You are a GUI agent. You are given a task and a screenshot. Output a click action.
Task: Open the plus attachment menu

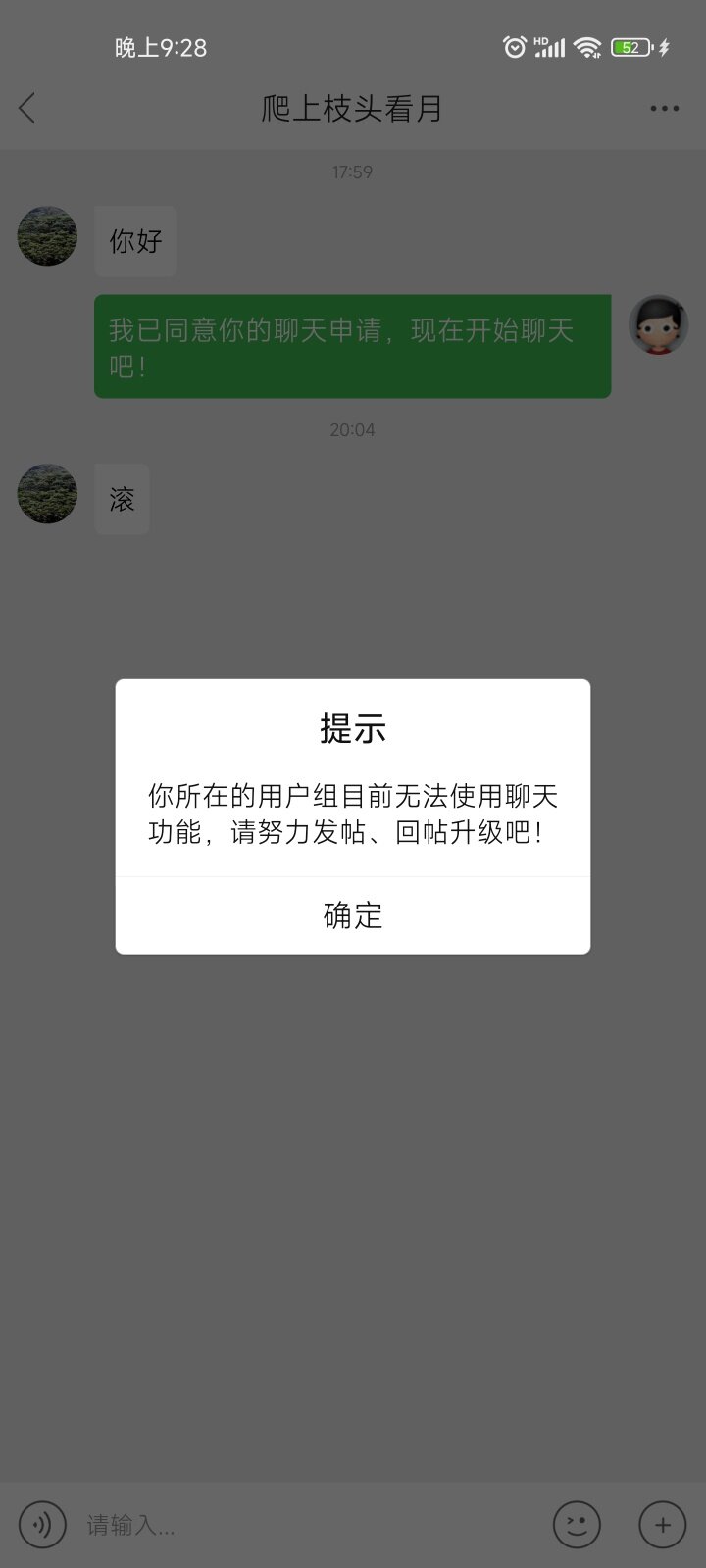[663, 1525]
